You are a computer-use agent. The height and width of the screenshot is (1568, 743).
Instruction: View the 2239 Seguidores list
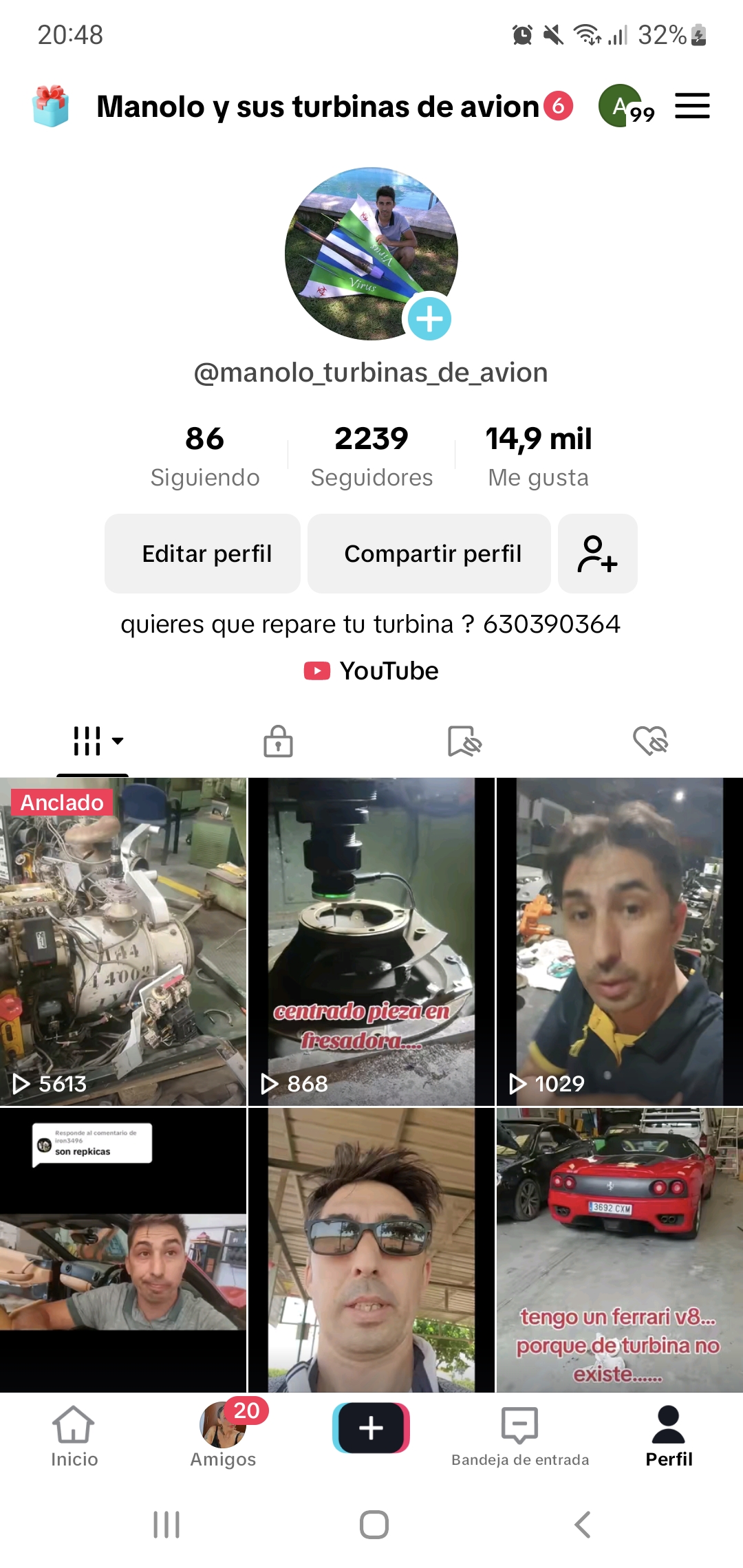(x=371, y=456)
